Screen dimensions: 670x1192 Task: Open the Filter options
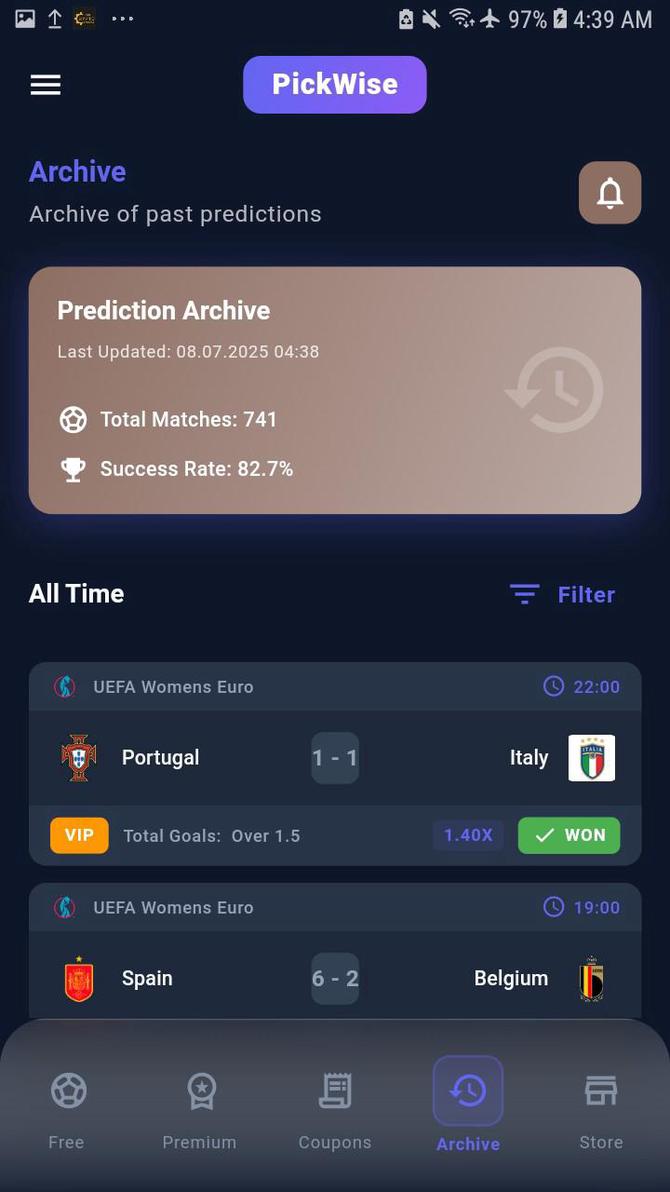tap(562, 594)
